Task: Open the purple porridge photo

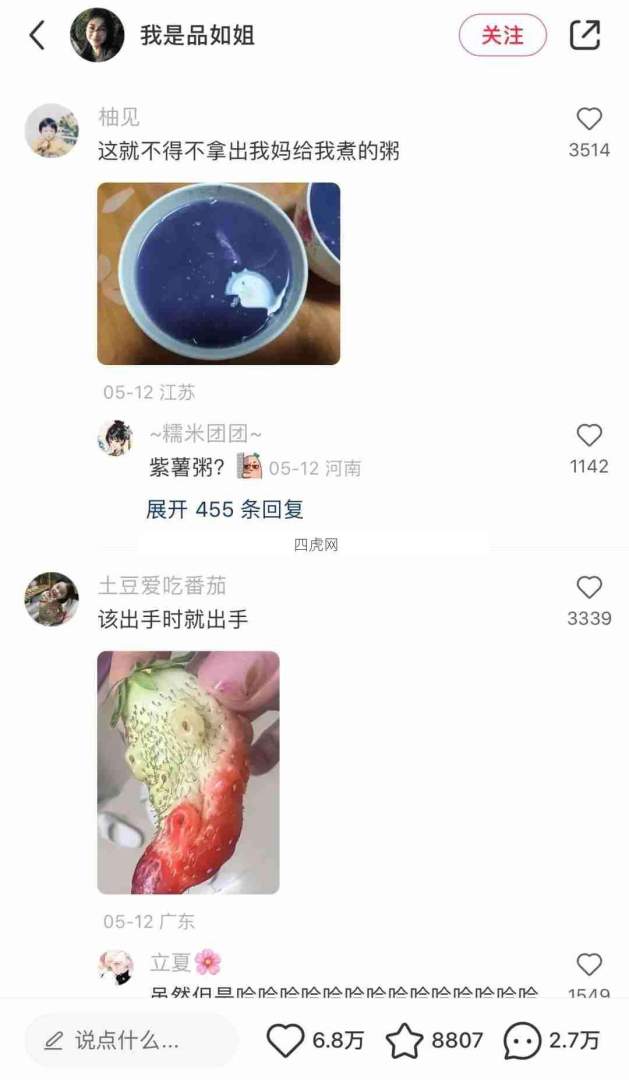Action: pos(218,273)
